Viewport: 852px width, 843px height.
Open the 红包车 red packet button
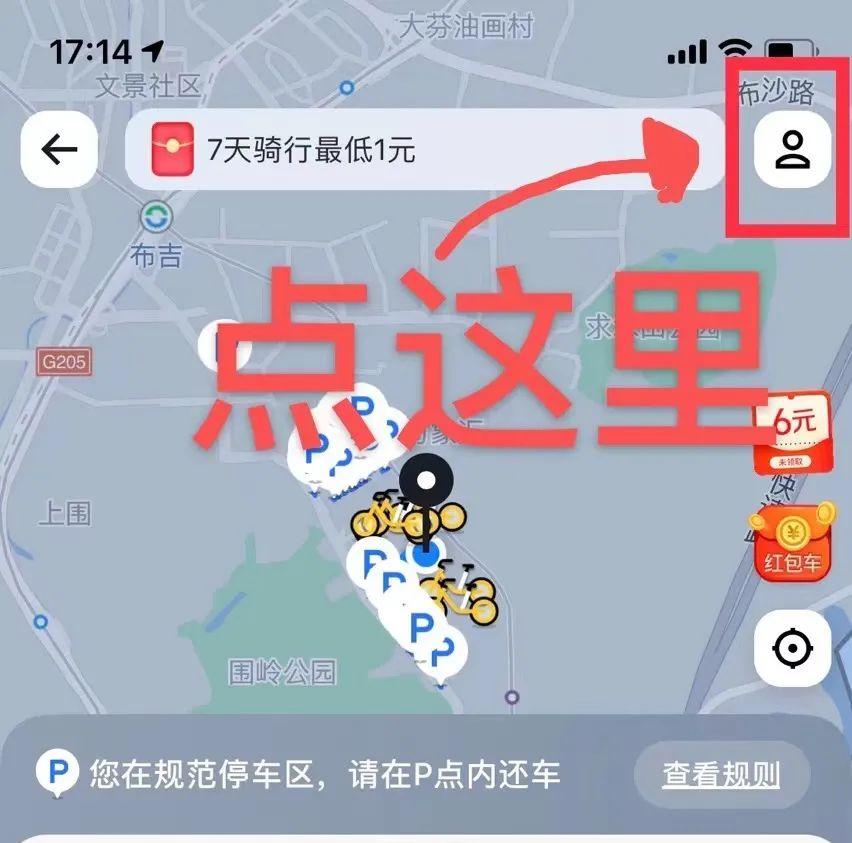tap(793, 543)
